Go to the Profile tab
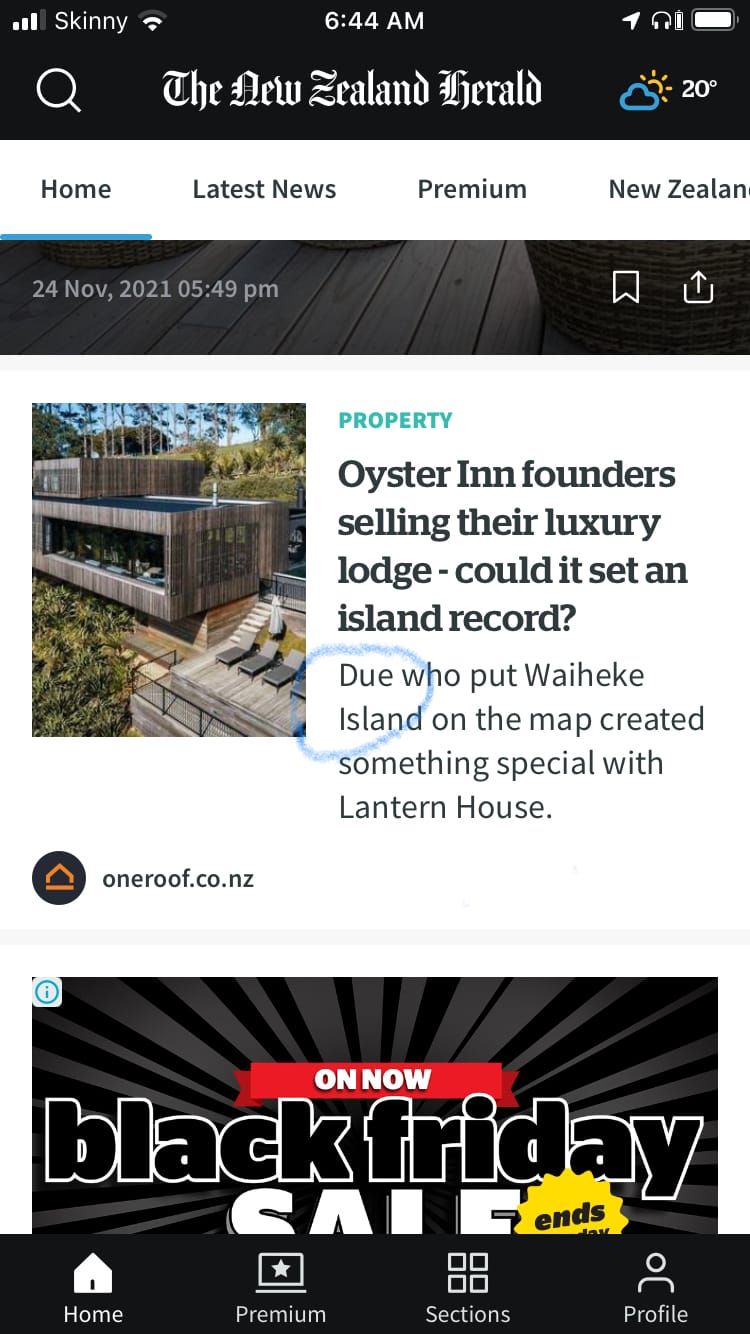This screenshot has width=750, height=1334. [x=655, y=1286]
